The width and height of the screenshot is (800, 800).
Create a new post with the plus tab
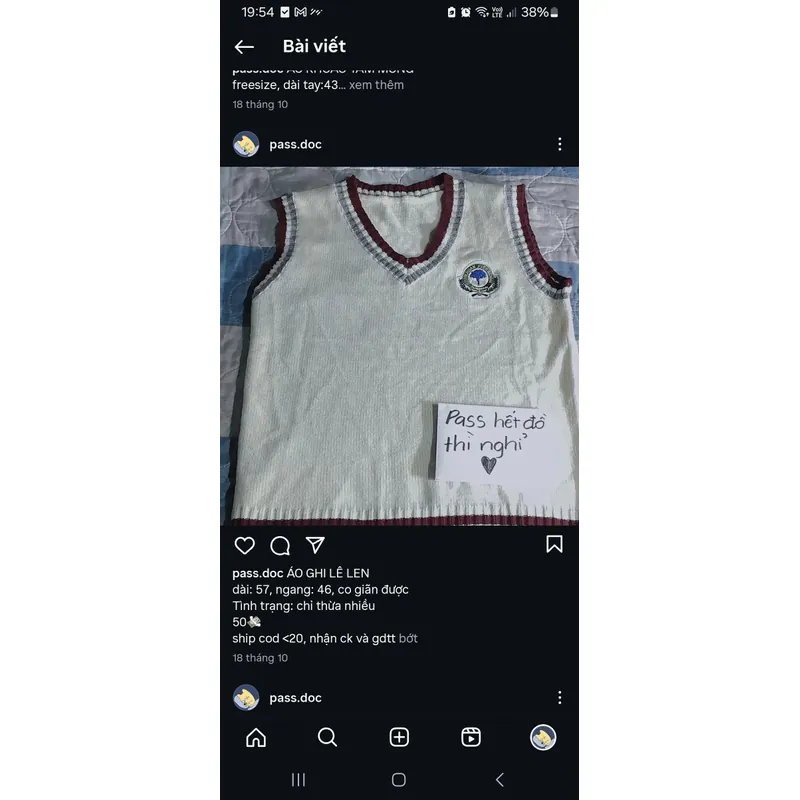pos(399,738)
